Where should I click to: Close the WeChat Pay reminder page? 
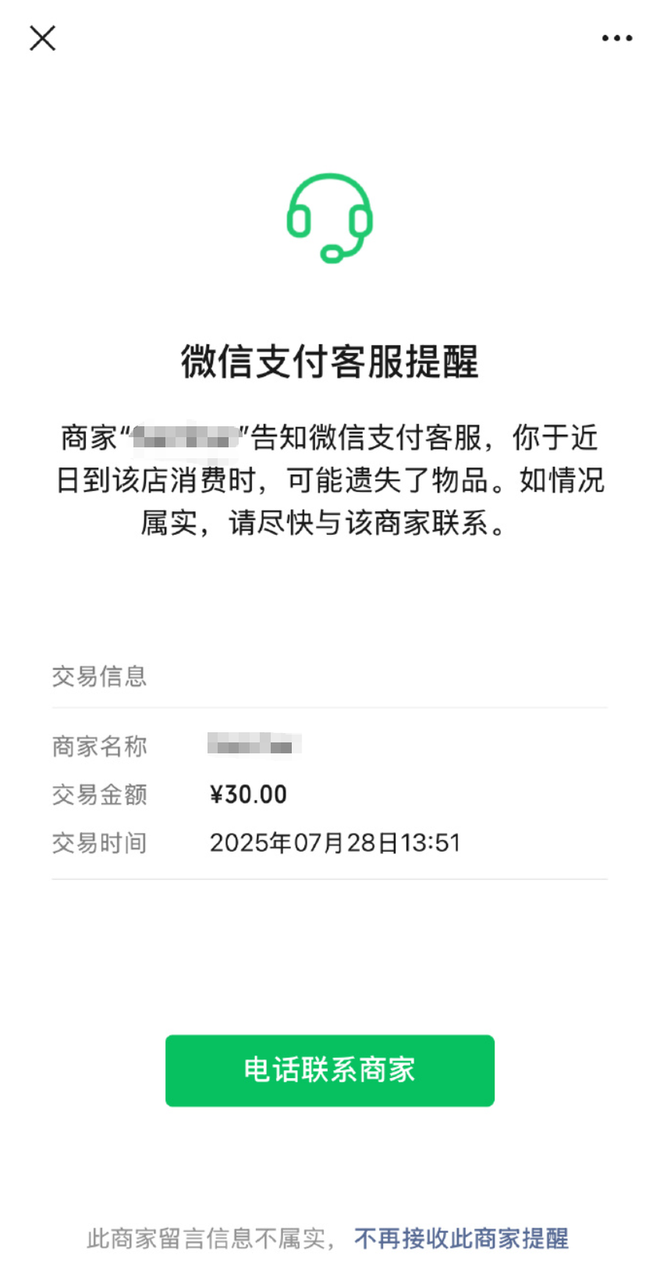point(42,39)
